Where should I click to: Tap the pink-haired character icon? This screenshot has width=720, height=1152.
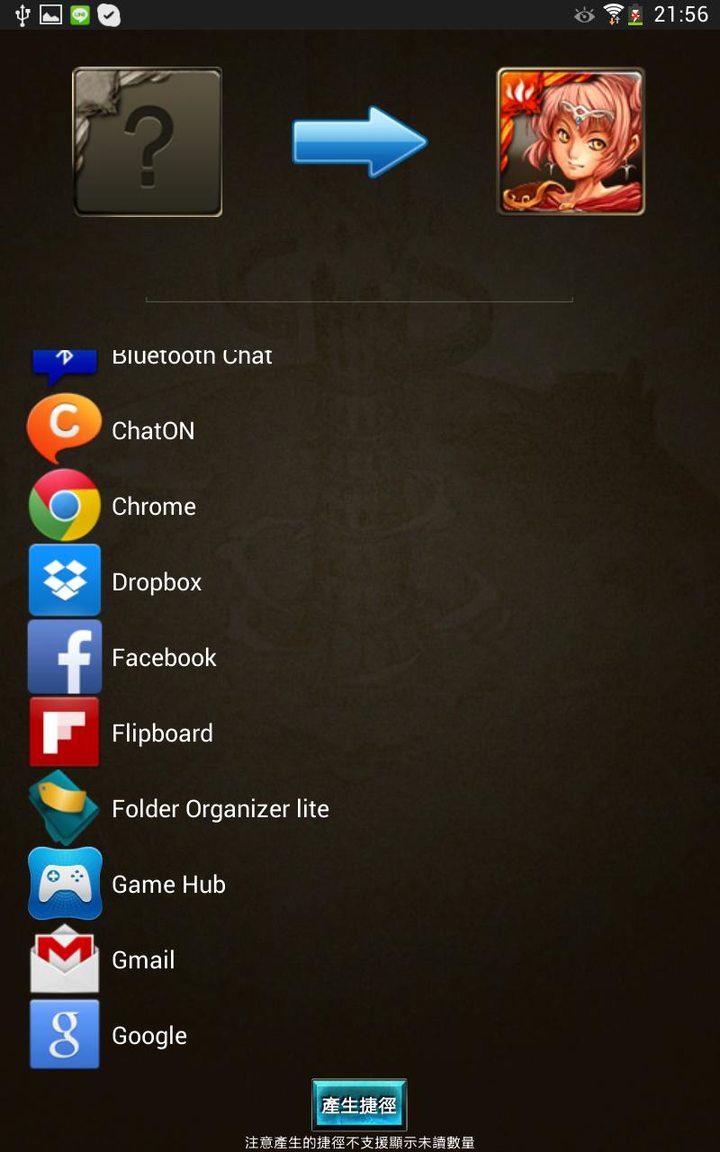pyautogui.click(x=571, y=141)
